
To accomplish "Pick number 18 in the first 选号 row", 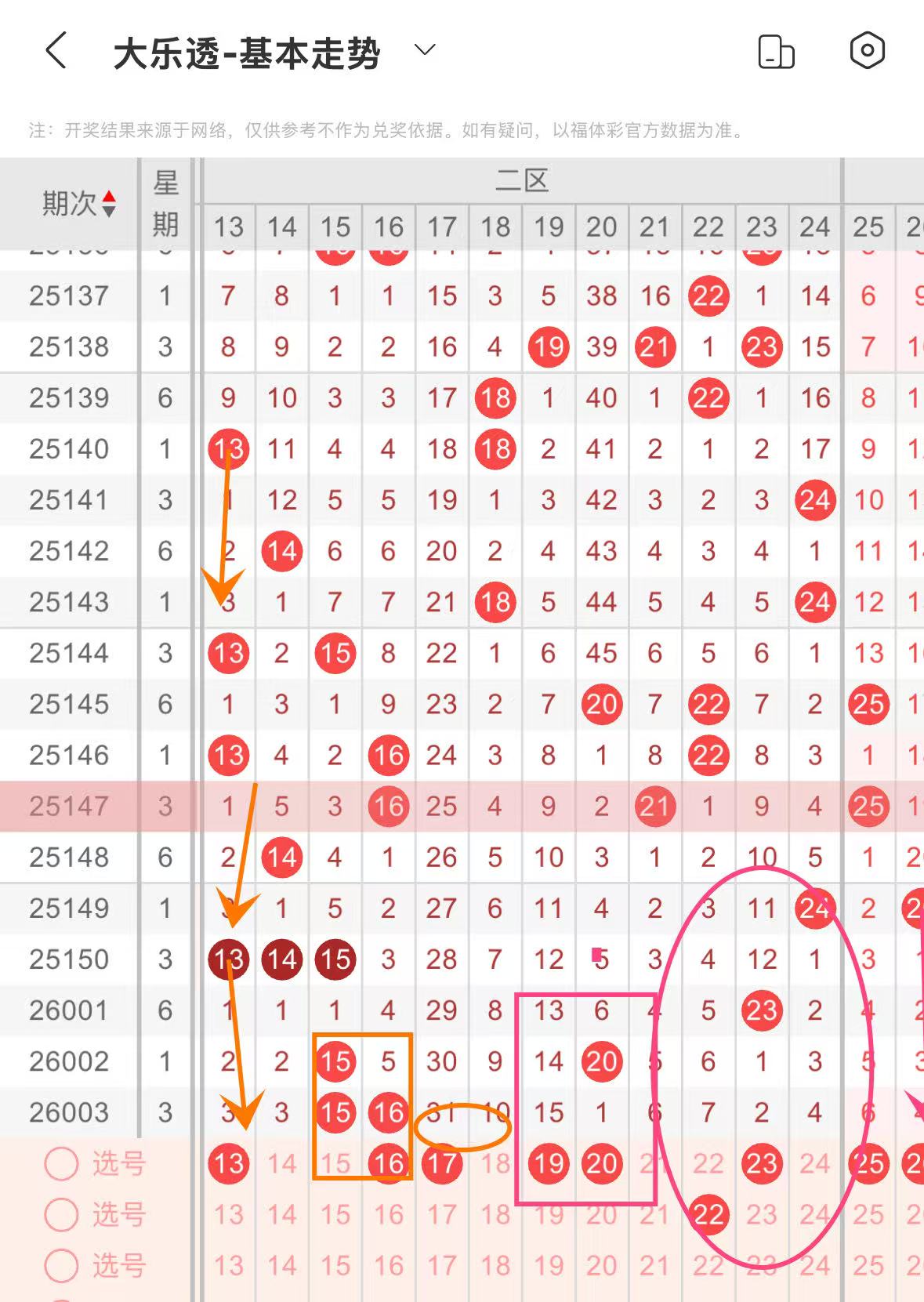I will click(495, 1164).
